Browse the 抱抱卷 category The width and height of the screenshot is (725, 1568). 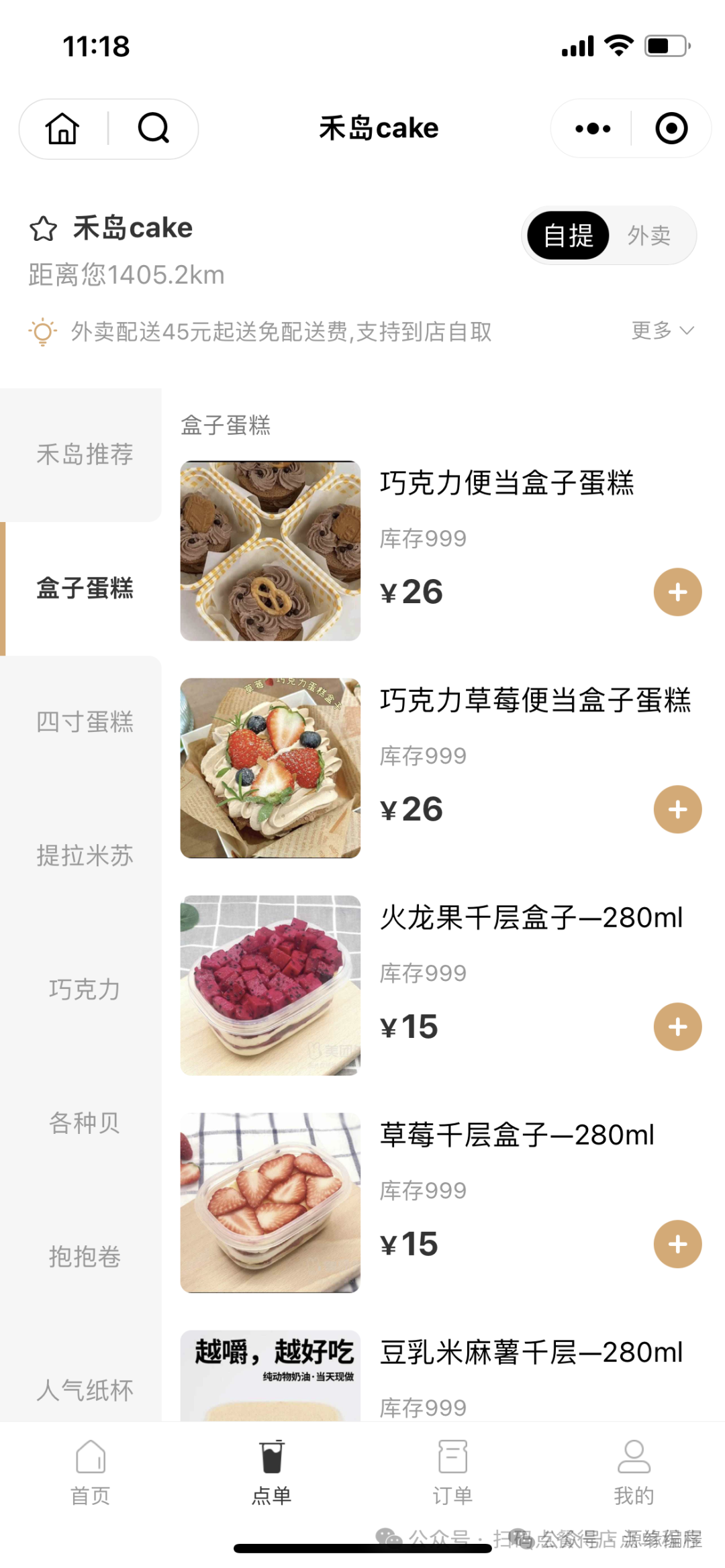tap(85, 1256)
